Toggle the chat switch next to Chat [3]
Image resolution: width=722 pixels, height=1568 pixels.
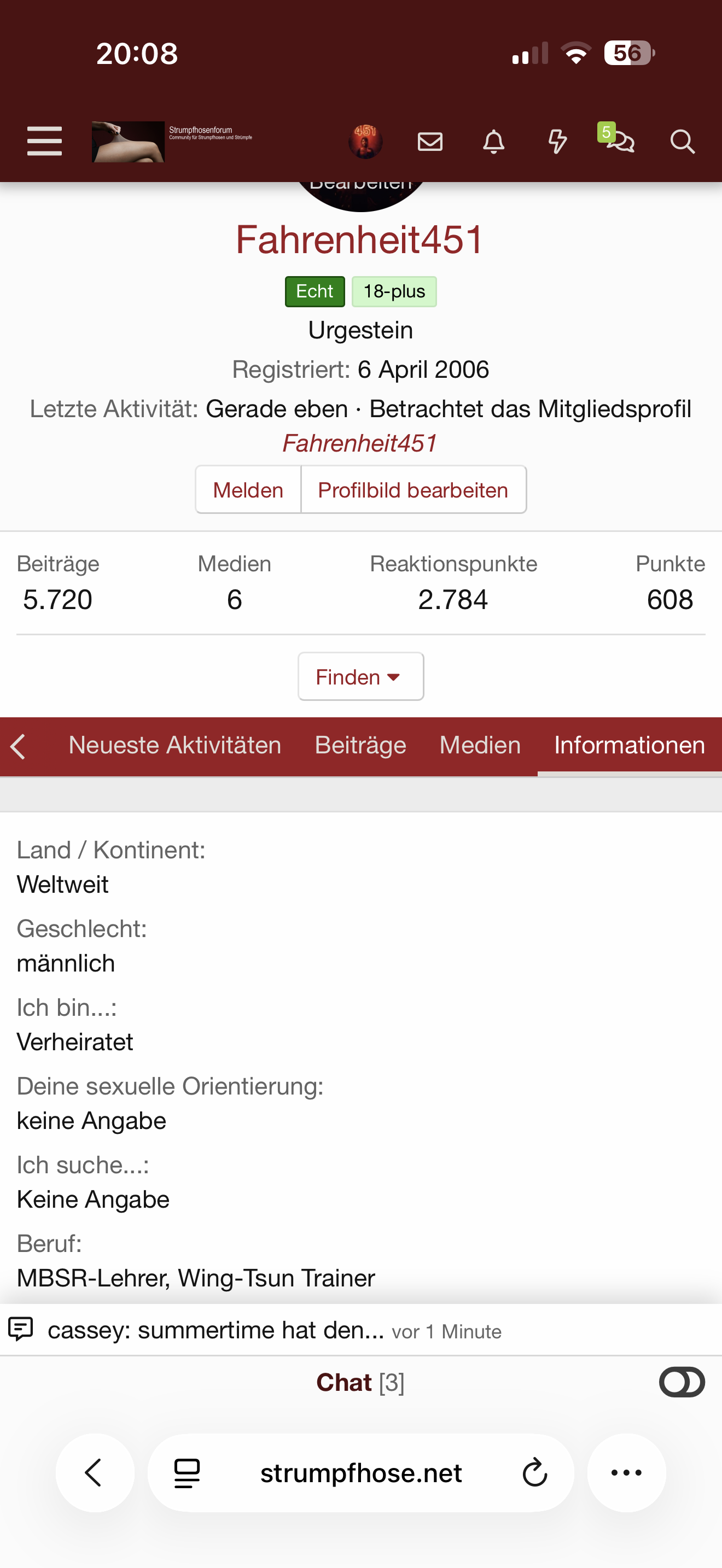681,1382
